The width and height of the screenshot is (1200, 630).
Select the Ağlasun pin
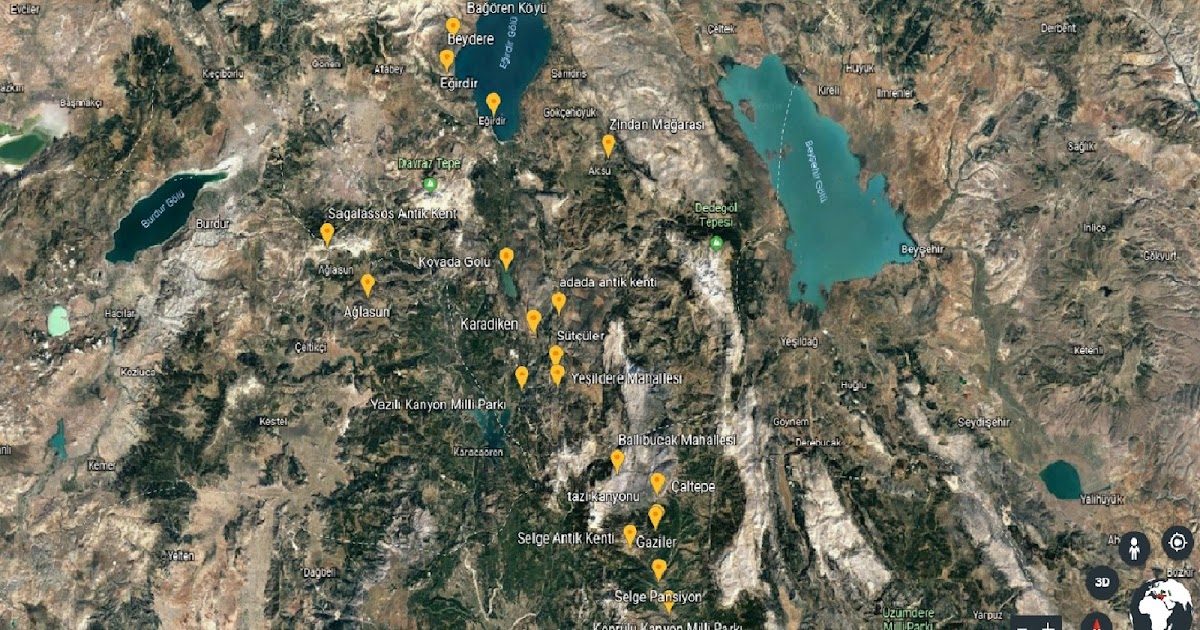(x=367, y=285)
